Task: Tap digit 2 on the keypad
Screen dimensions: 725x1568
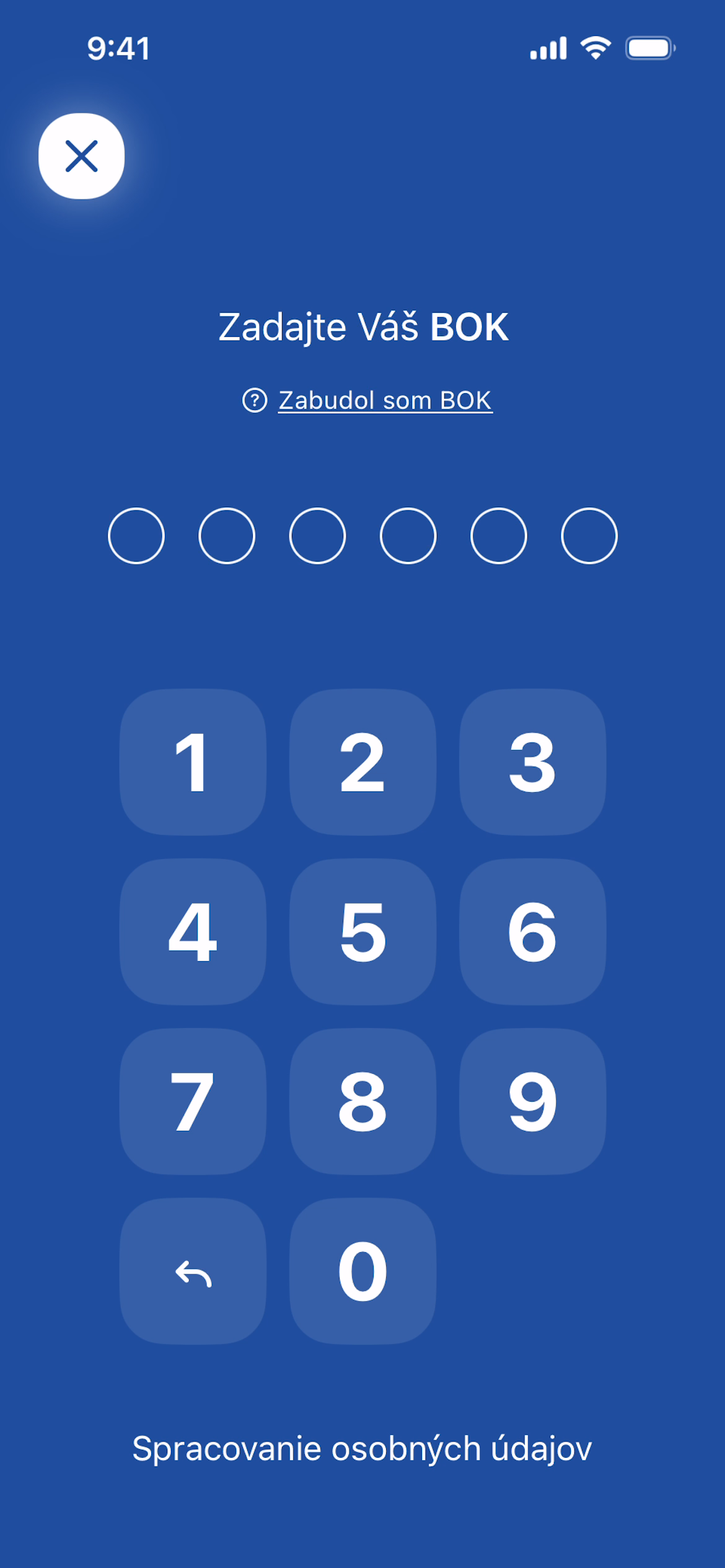Action: [362, 762]
